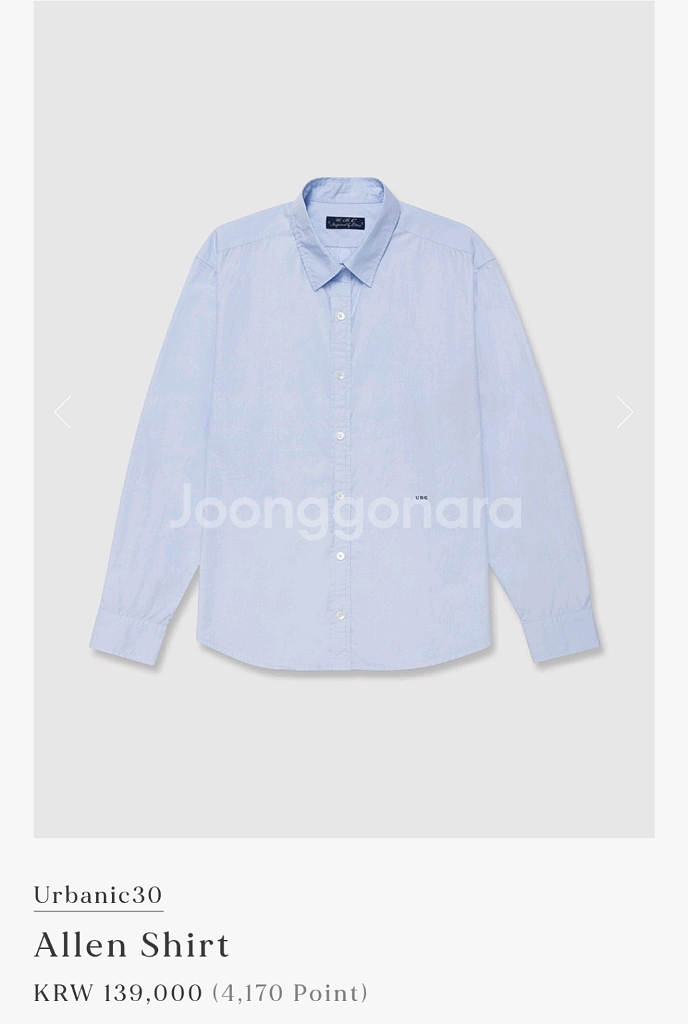Screen dimensions: 688x1024
Task: Show the next product image
Action: [x=624, y=412]
